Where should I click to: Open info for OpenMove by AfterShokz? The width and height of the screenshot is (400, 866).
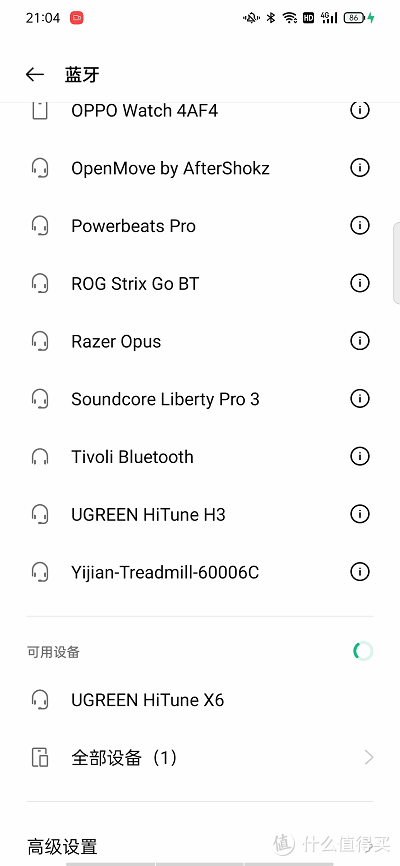click(x=360, y=167)
